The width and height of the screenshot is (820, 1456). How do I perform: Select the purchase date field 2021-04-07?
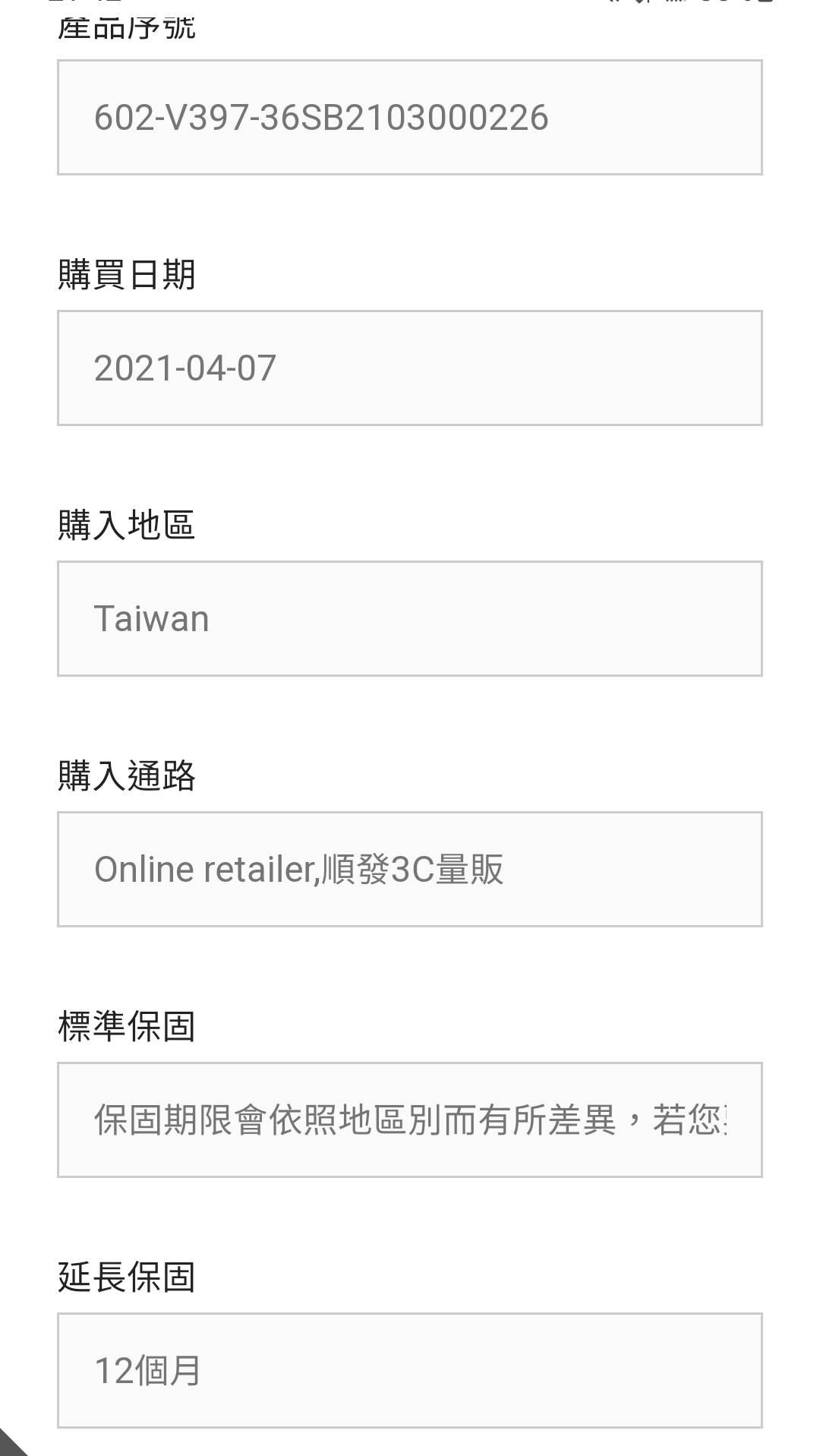click(410, 368)
